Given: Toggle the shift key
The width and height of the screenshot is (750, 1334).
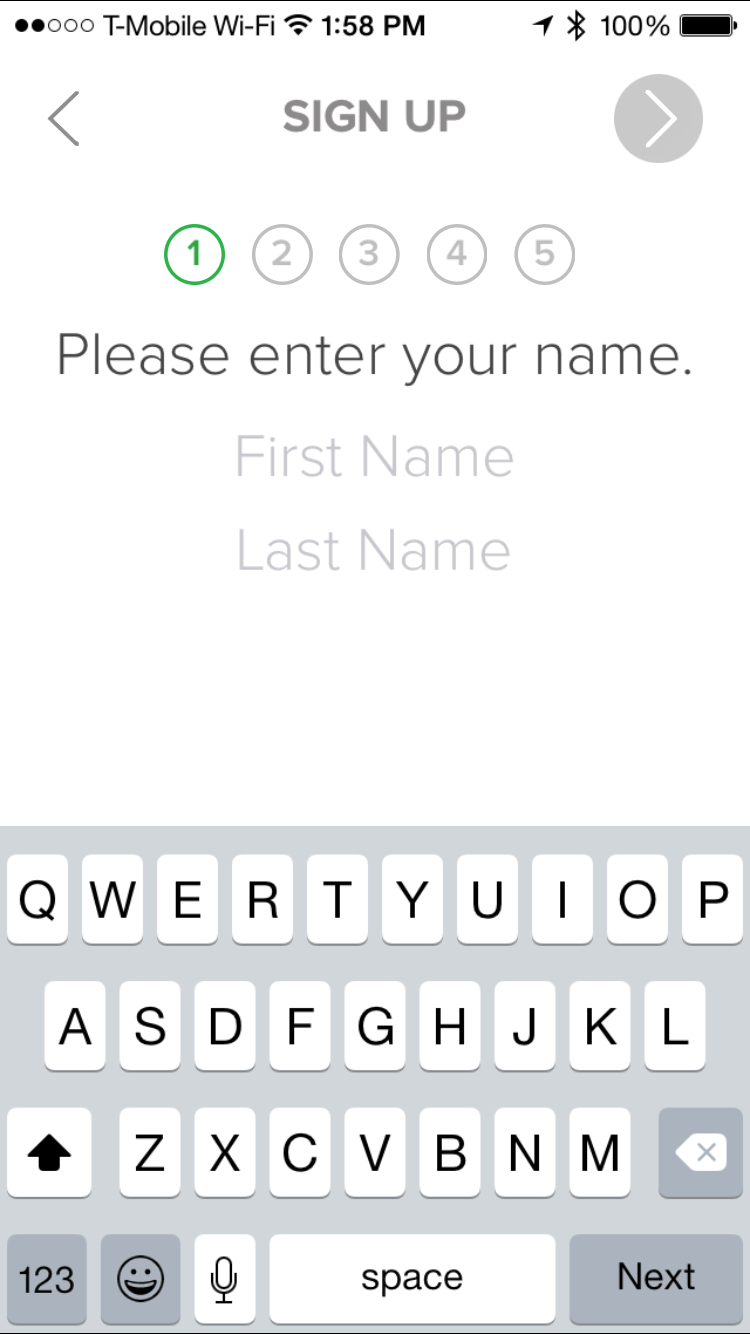Looking at the screenshot, I should [x=49, y=1153].
